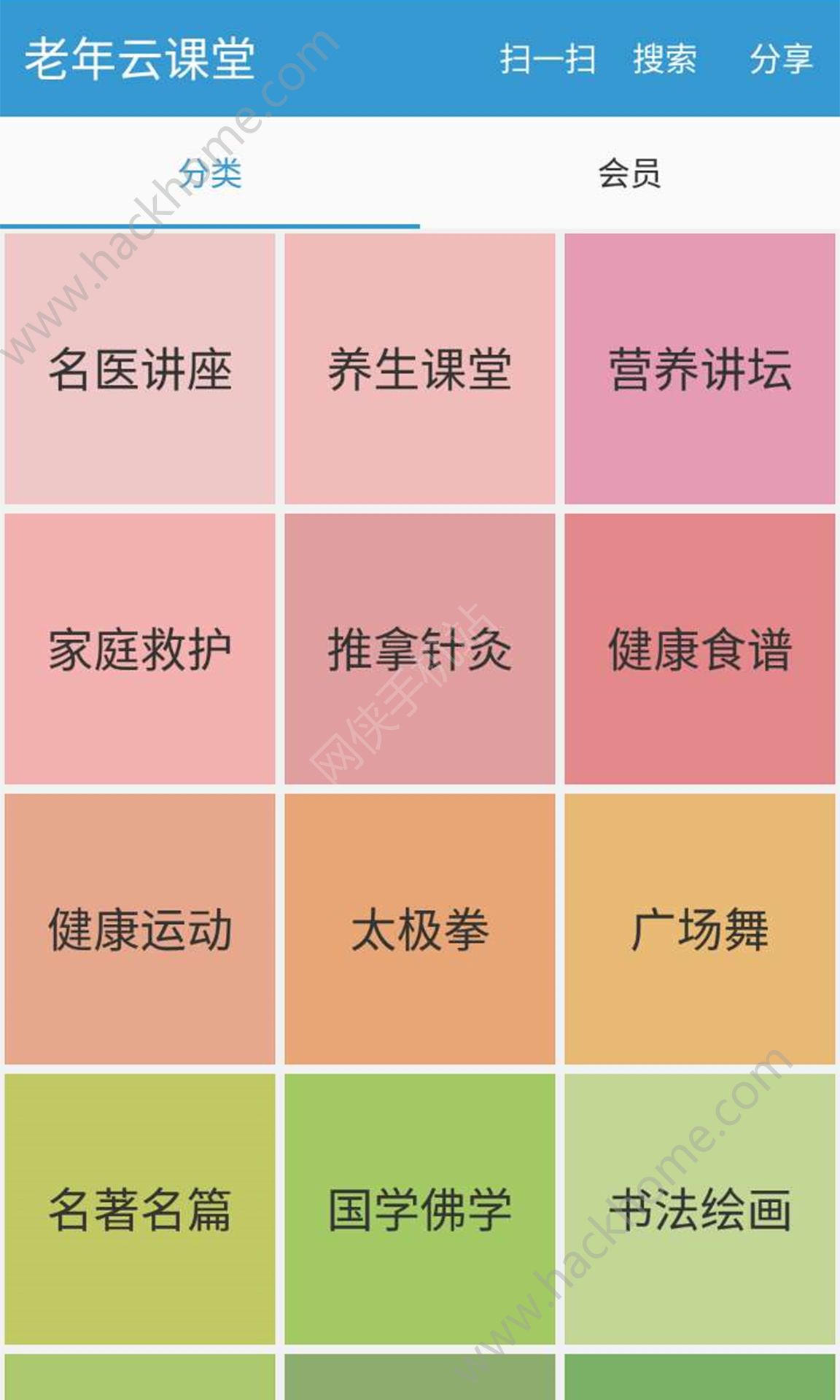840x1400 pixels.
Task: Switch to the 会员 member tab
Action: click(630, 171)
